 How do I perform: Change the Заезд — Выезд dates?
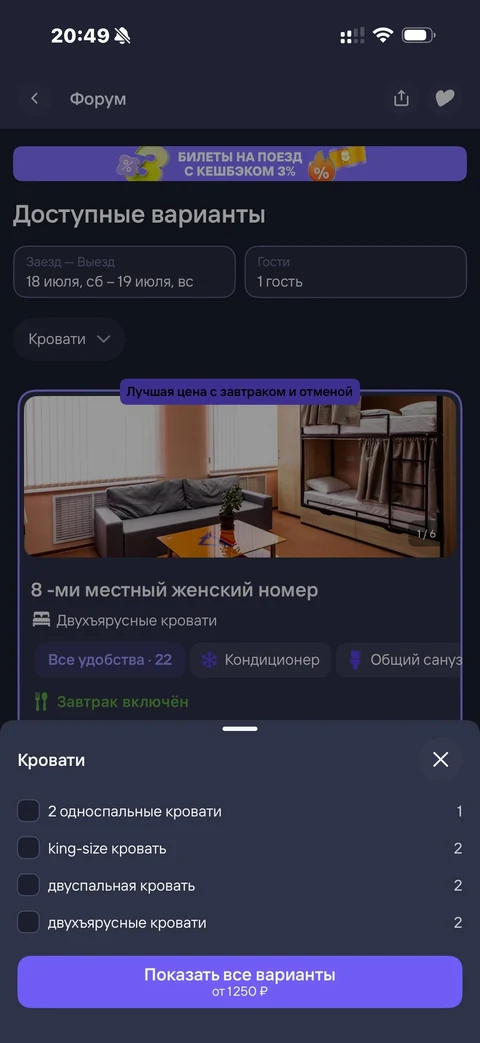(x=124, y=271)
